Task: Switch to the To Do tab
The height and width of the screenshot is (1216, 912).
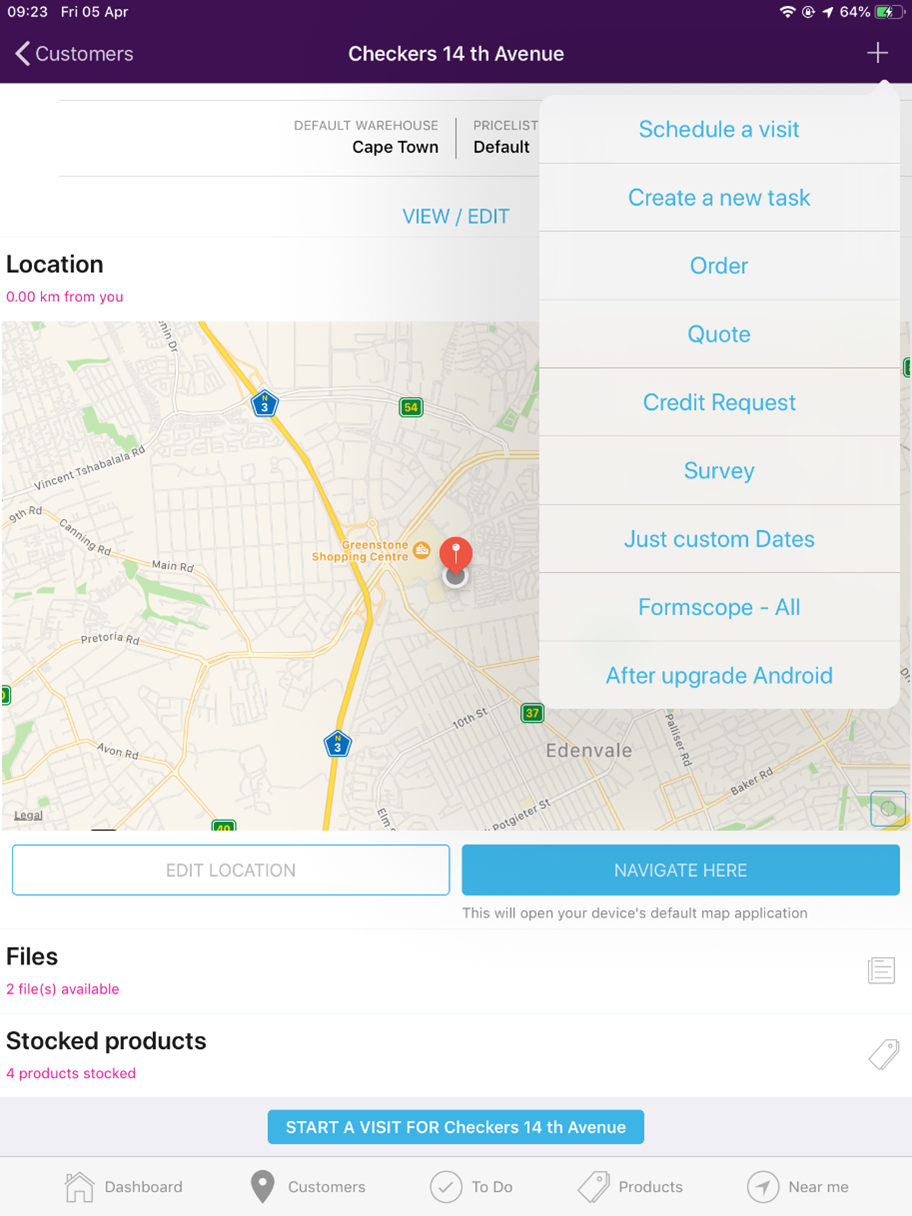Action: pos(471,1187)
